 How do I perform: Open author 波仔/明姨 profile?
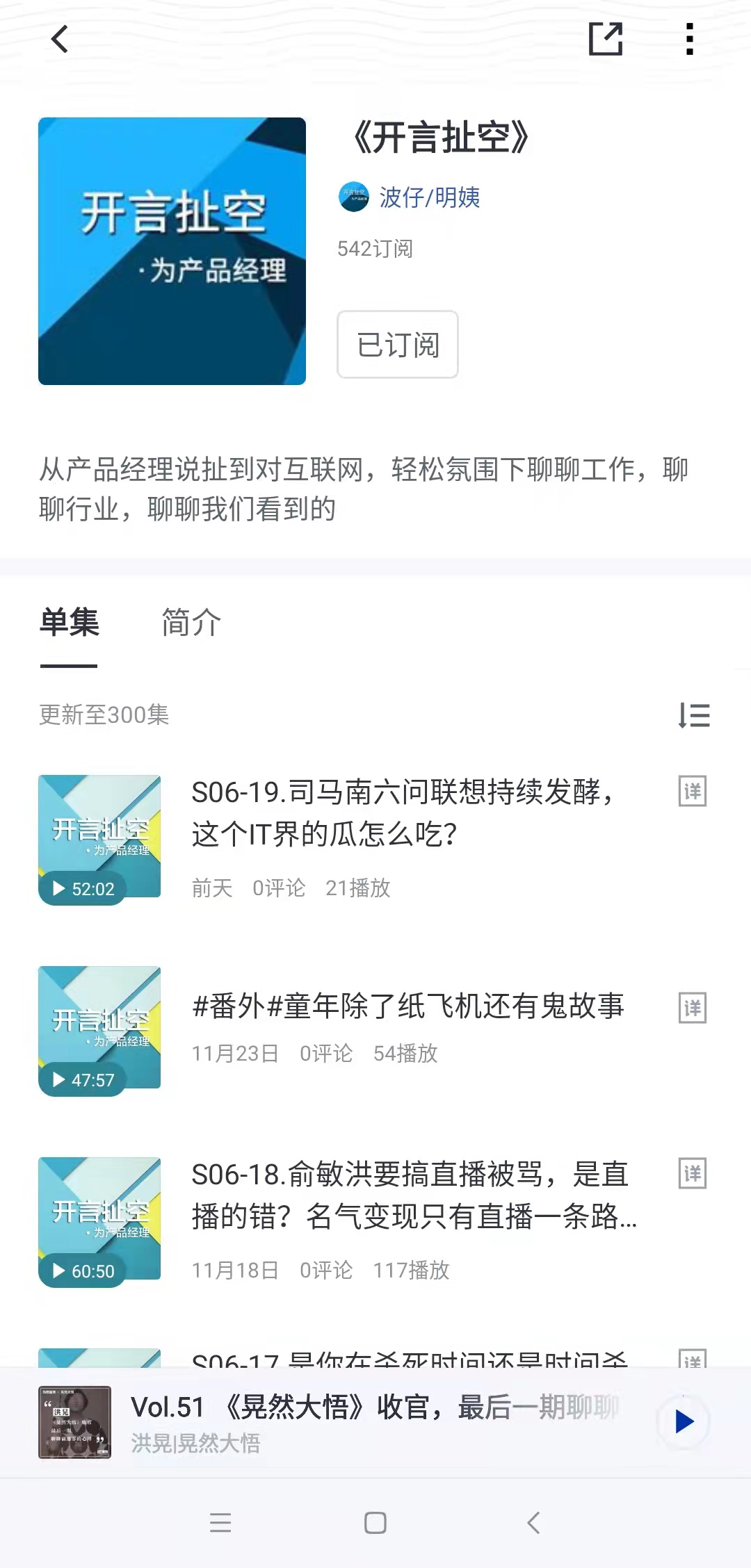click(x=428, y=197)
